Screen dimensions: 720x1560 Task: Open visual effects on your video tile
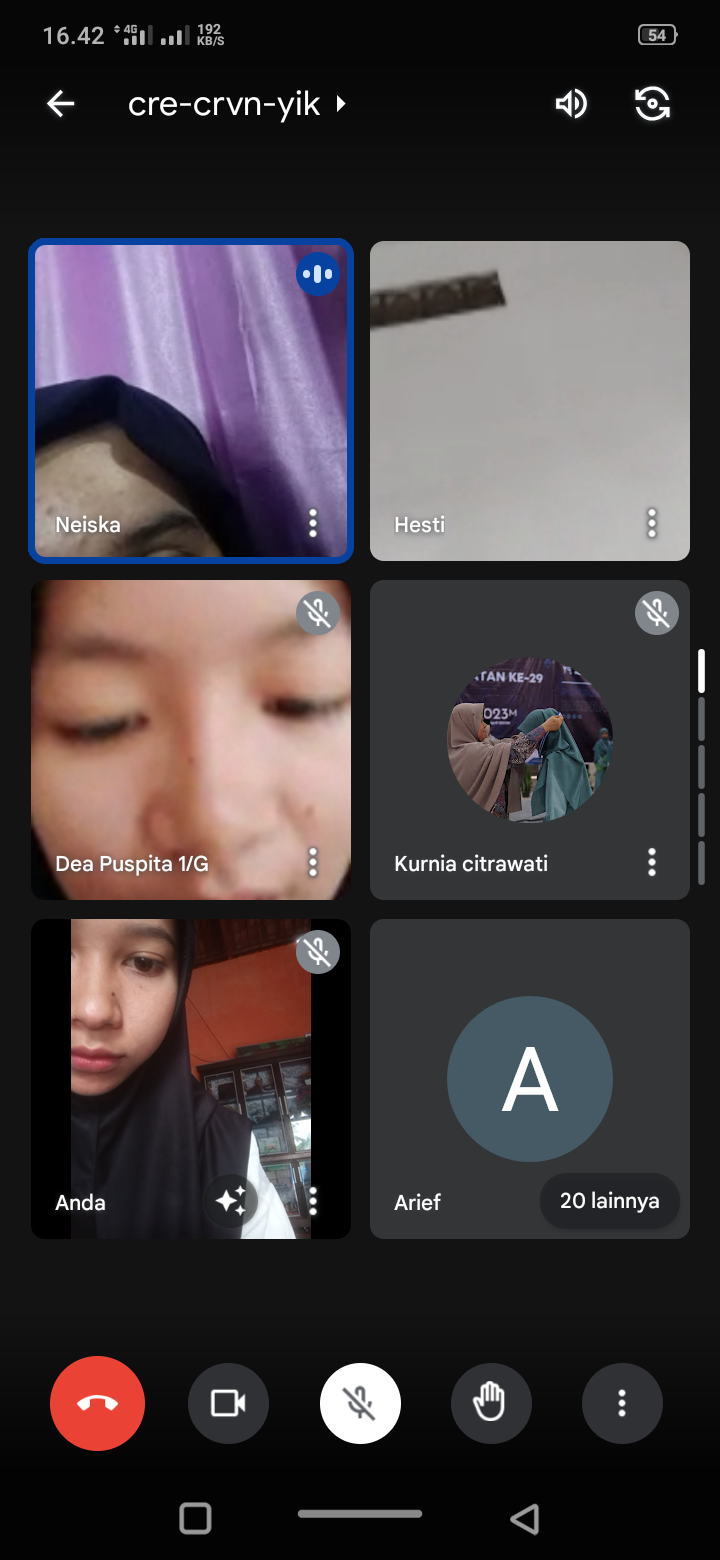click(x=231, y=1201)
